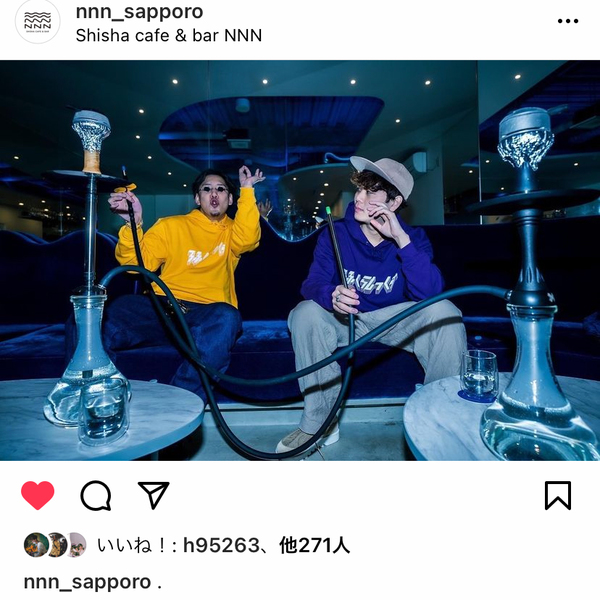Open the Shisha cafe & bar NNN location

(x=168, y=35)
